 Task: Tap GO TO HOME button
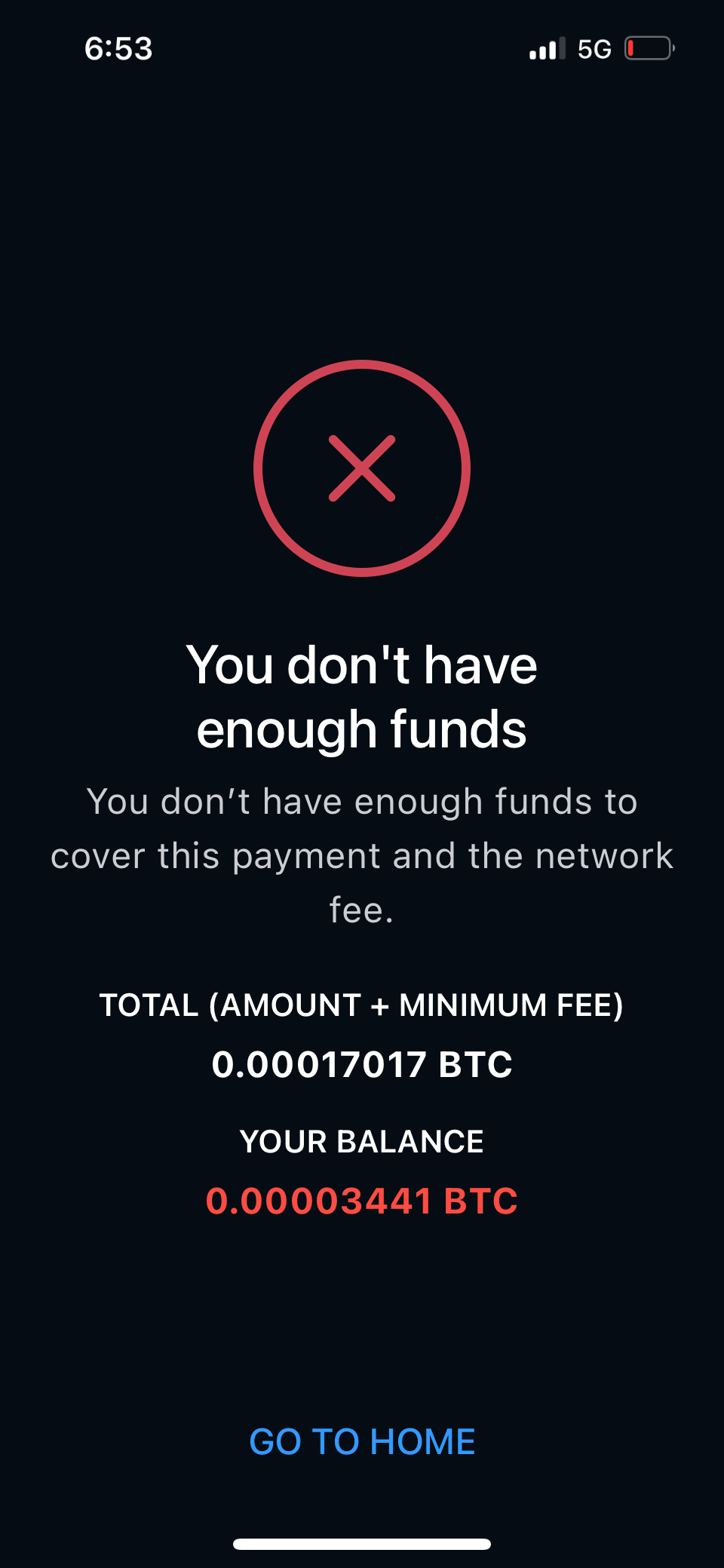pyautogui.click(x=362, y=1441)
